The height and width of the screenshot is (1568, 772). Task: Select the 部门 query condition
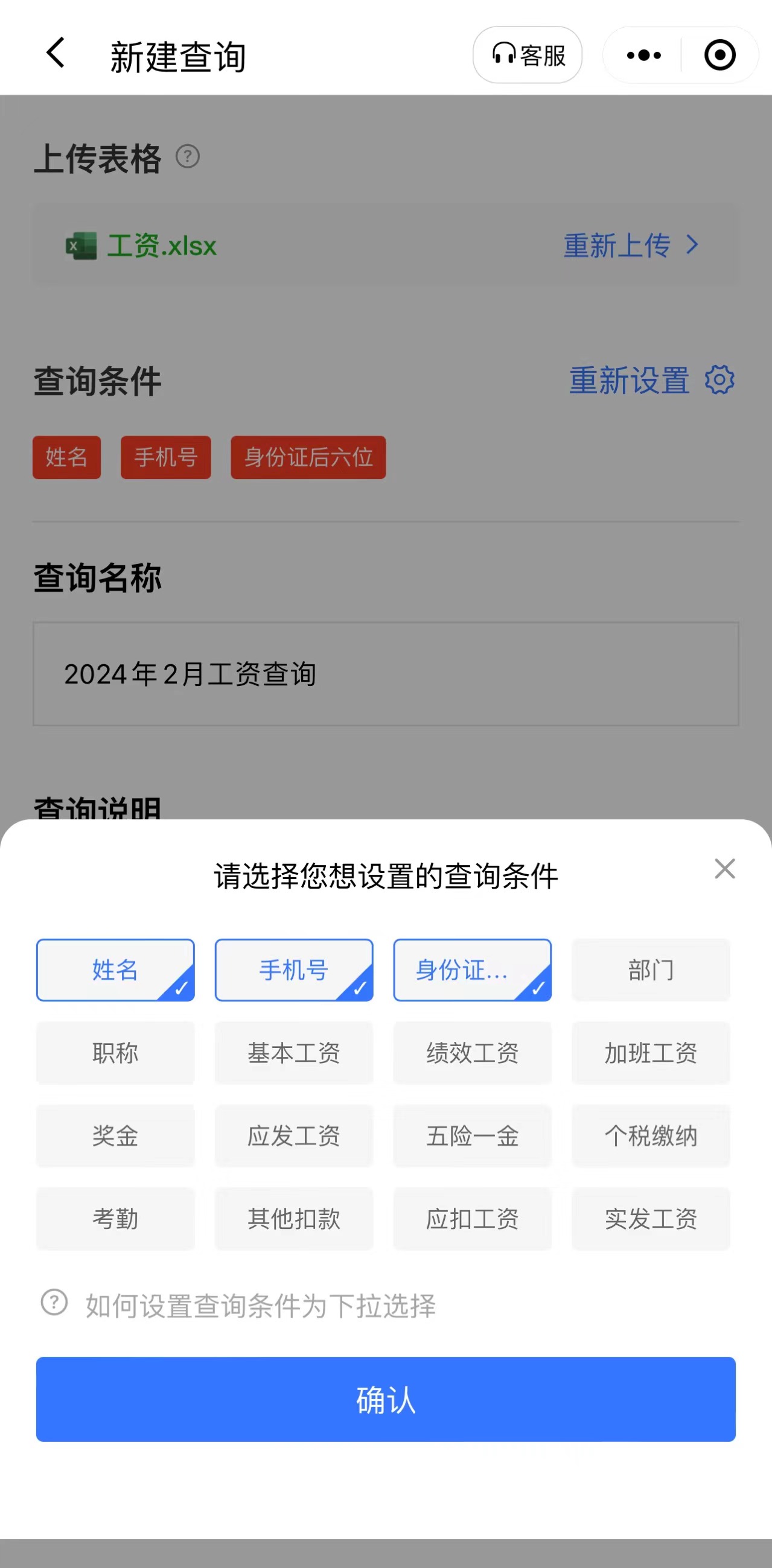click(650, 970)
